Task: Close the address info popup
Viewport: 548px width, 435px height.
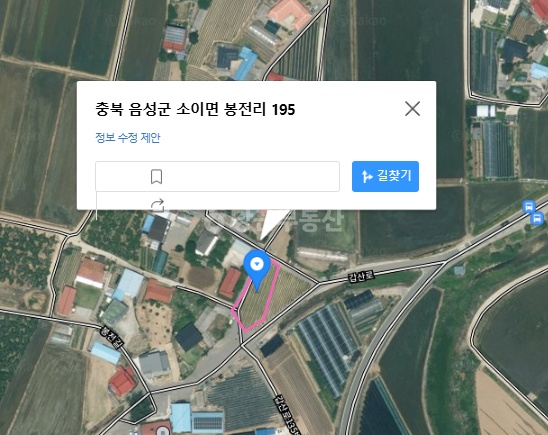Action: (x=412, y=109)
